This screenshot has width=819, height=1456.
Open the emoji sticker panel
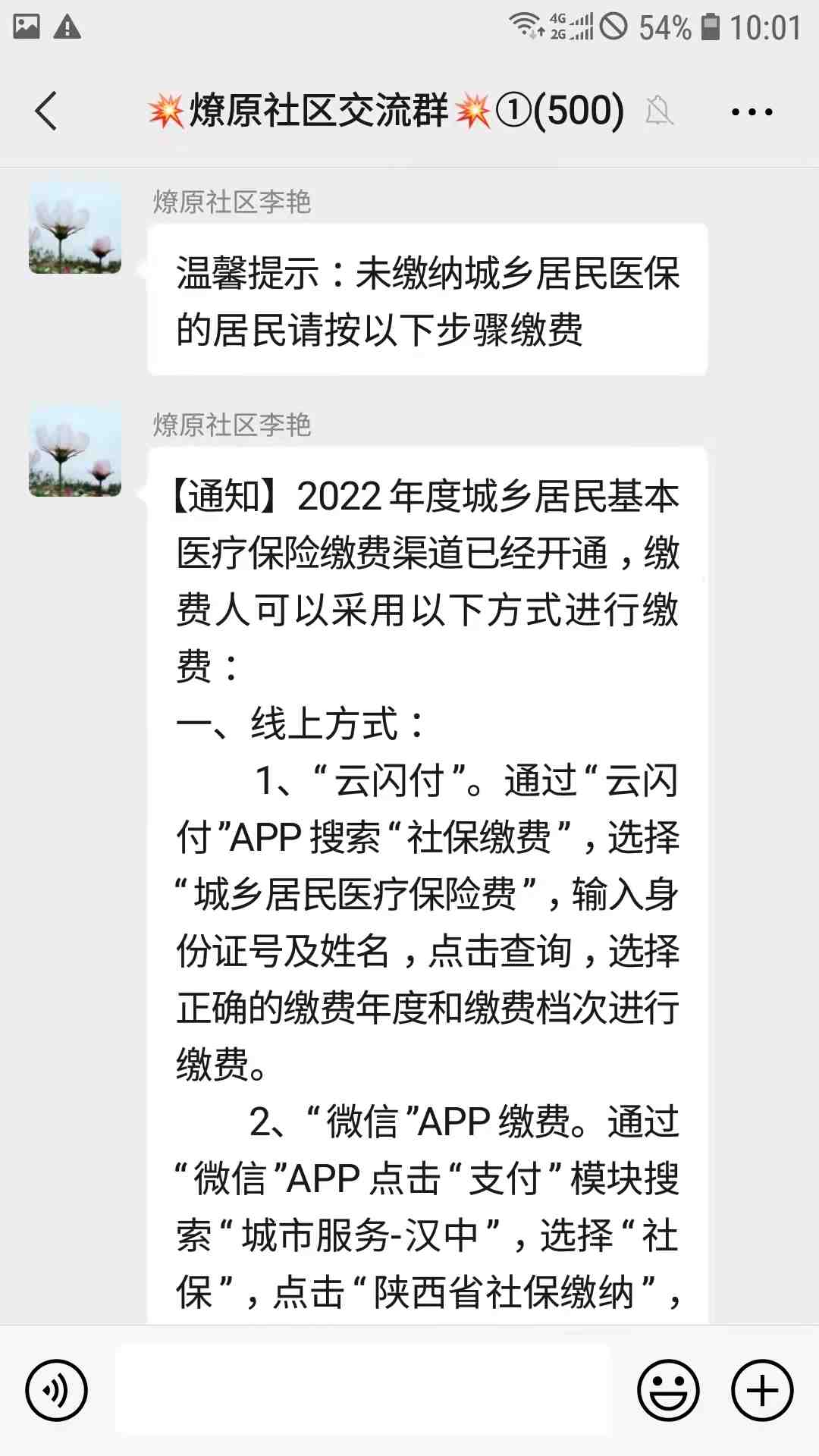pyautogui.click(x=668, y=1390)
